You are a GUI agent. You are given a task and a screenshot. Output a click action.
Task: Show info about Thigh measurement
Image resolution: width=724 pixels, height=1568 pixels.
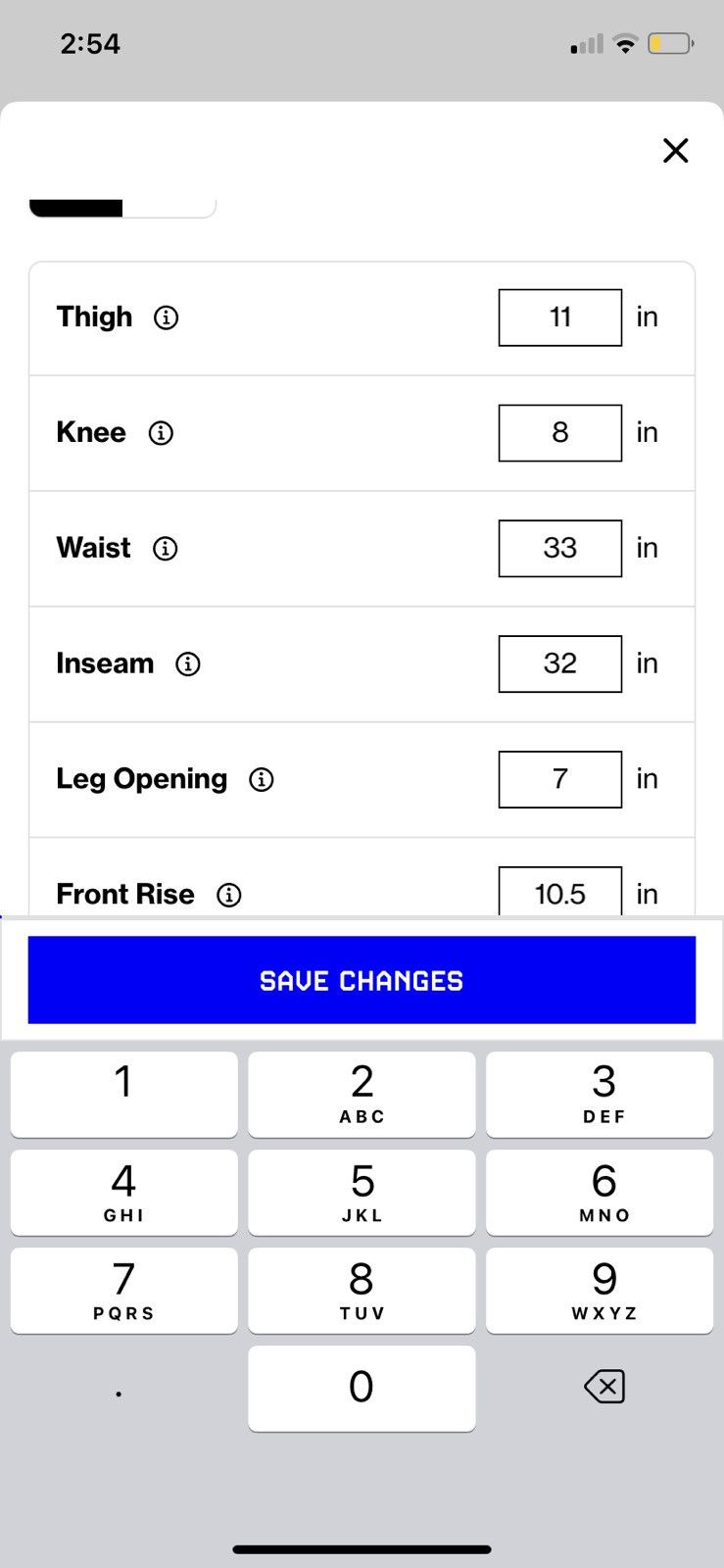(x=167, y=318)
